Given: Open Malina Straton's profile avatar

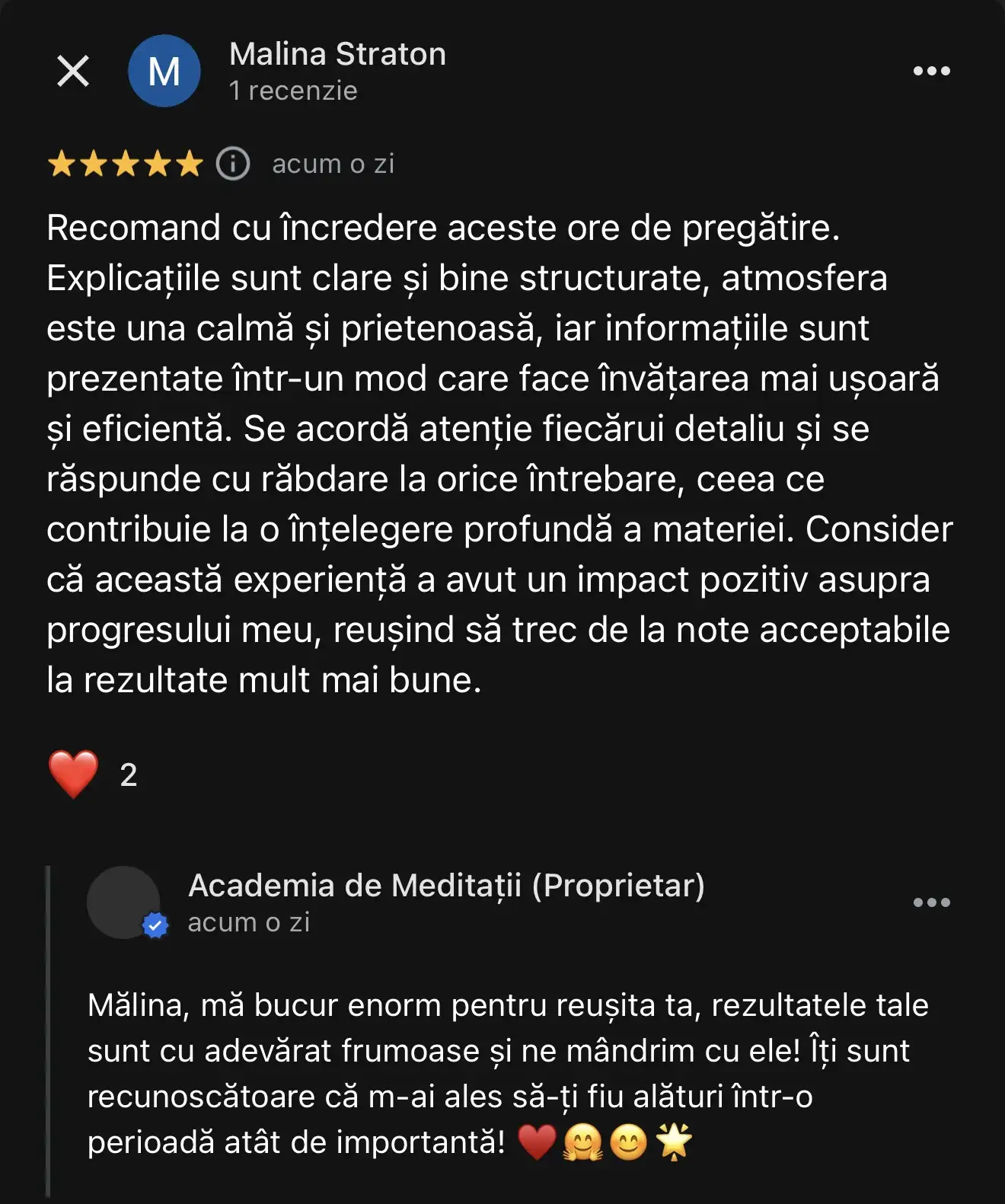Looking at the screenshot, I should [164, 71].
